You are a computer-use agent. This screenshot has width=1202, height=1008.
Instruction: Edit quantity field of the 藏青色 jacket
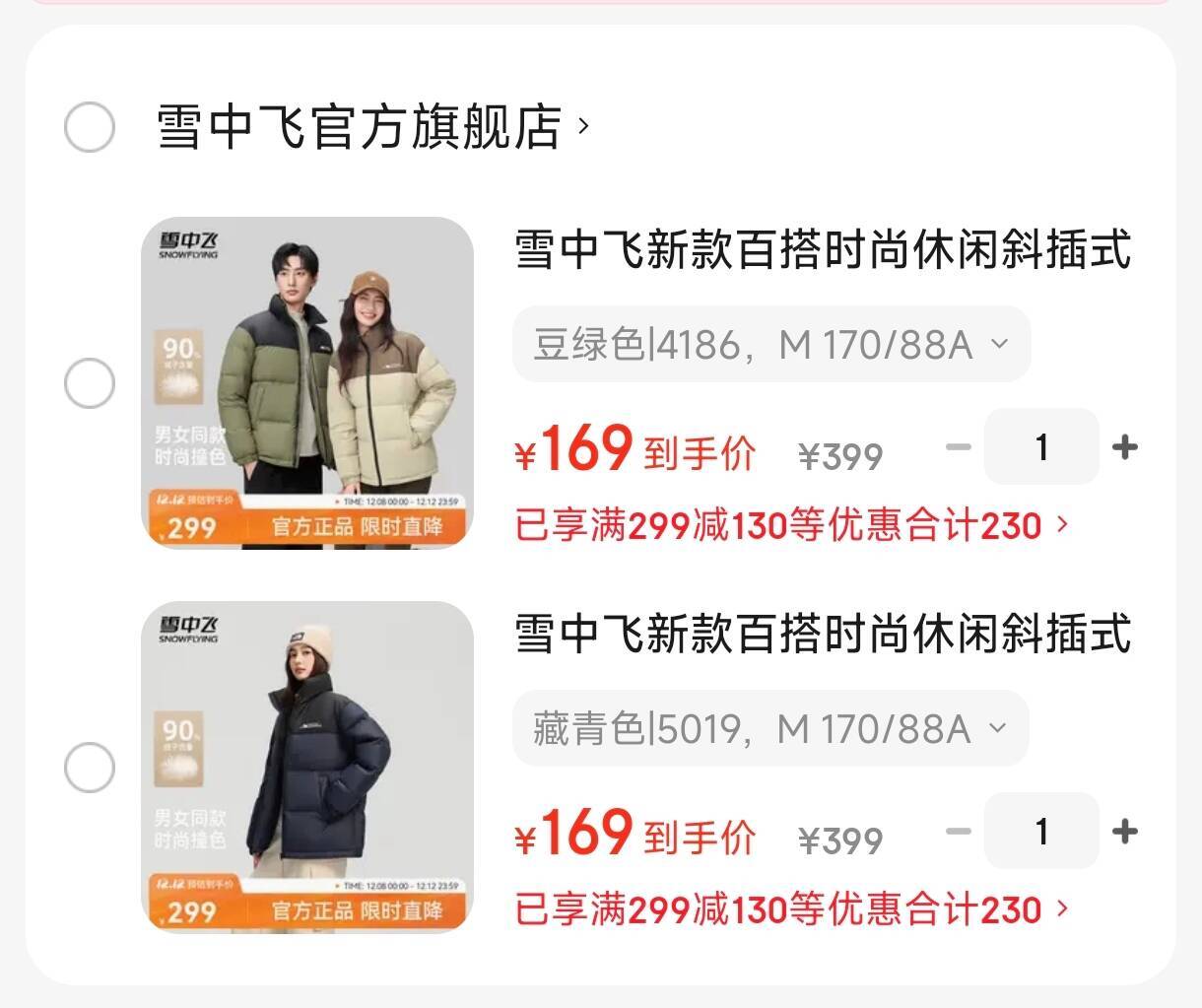(1041, 832)
